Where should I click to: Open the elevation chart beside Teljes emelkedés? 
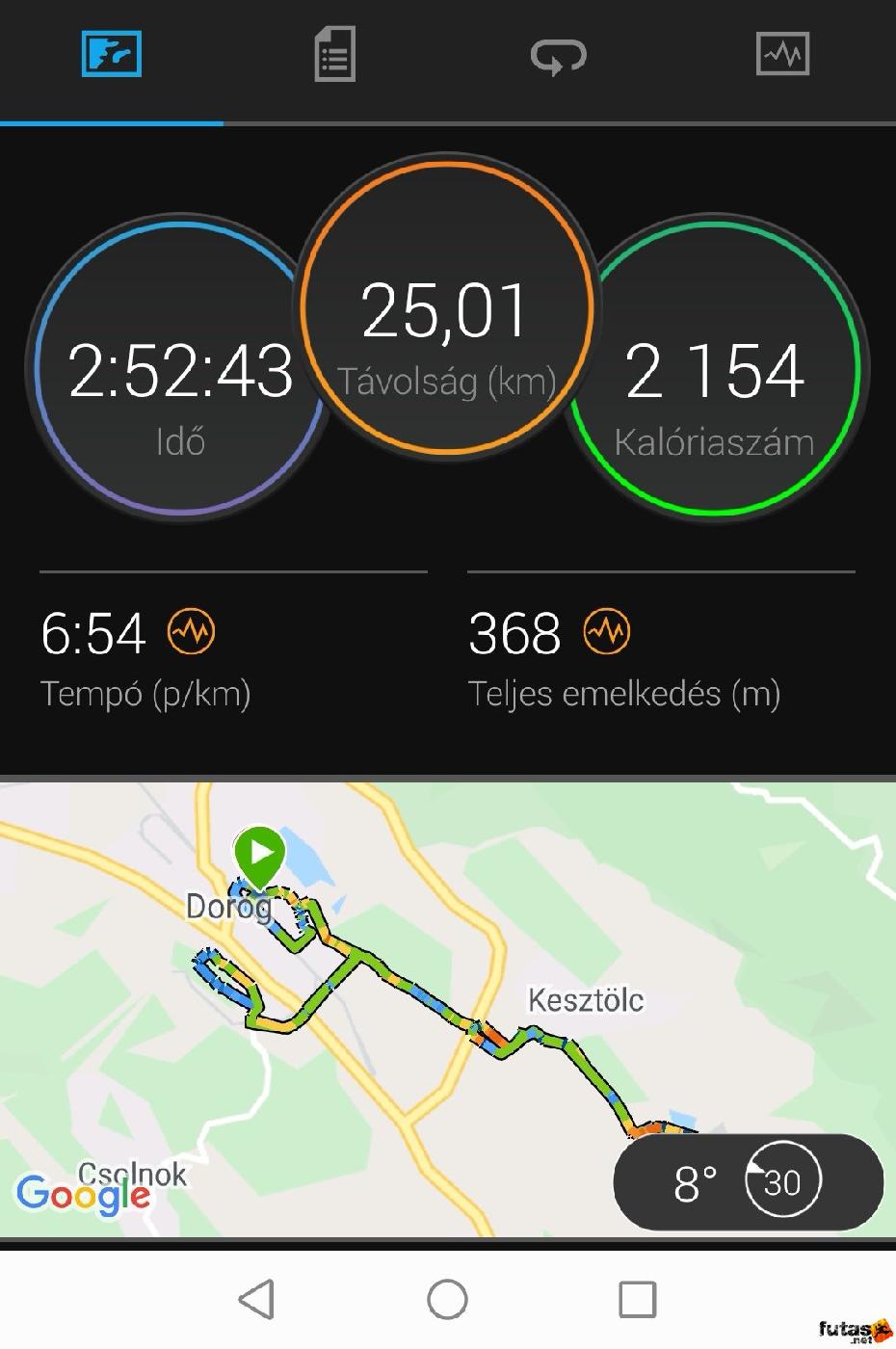pyautogui.click(x=607, y=633)
